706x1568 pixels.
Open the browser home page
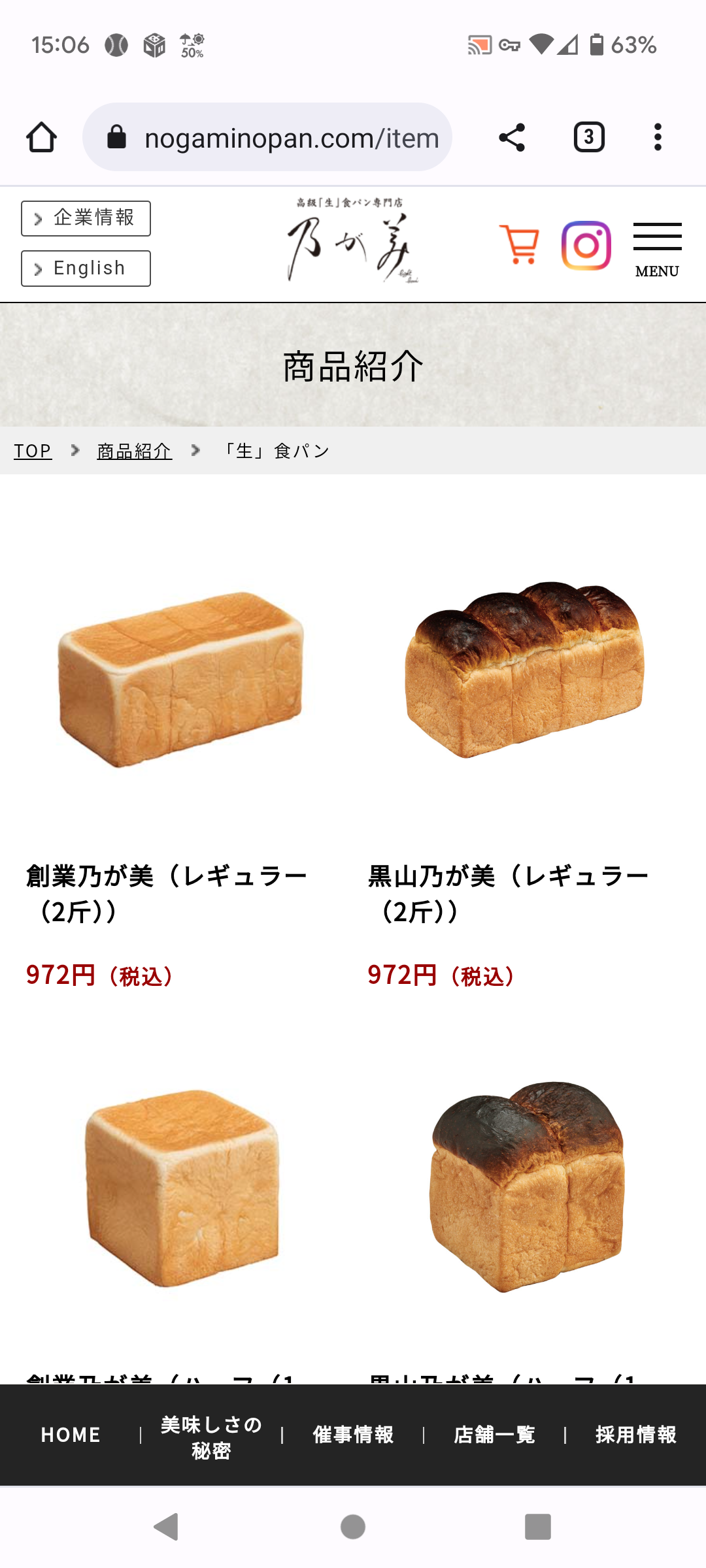[41, 137]
